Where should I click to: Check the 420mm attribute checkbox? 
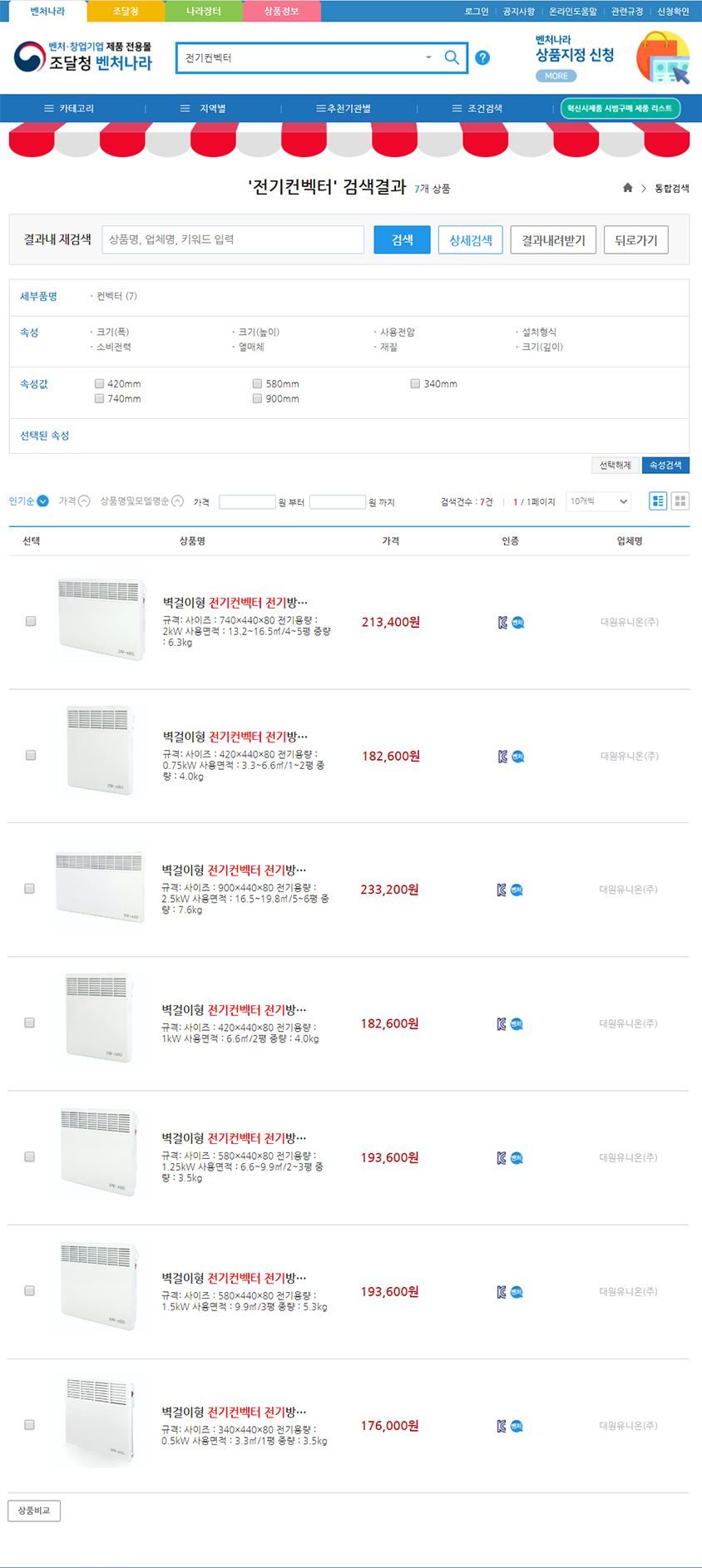pos(100,384)
